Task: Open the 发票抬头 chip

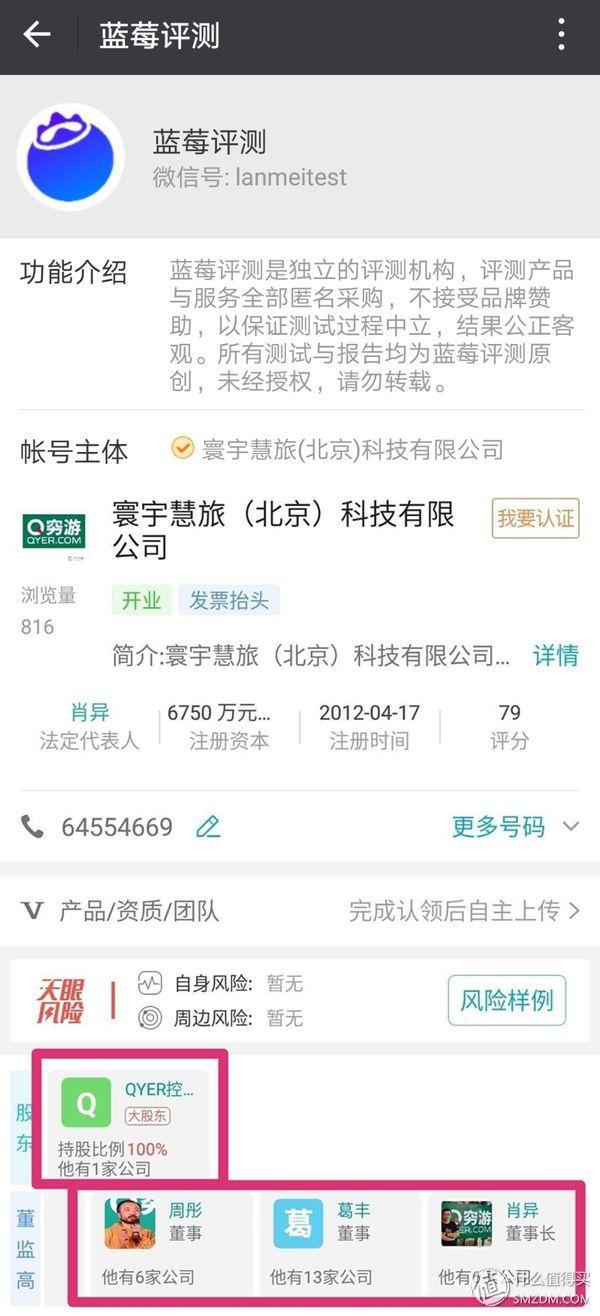Action: pos(229,600)
